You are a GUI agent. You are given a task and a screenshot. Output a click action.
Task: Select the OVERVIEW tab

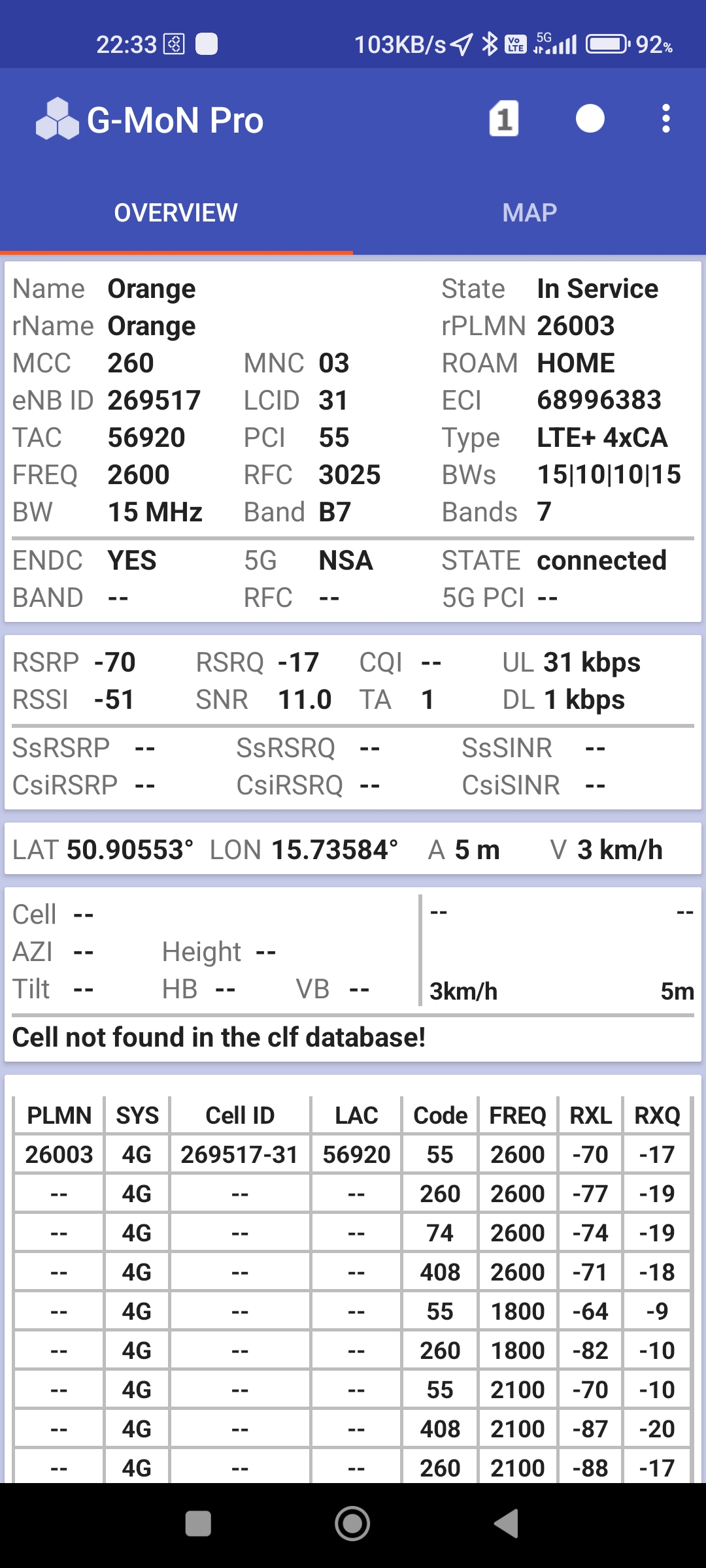176,212
